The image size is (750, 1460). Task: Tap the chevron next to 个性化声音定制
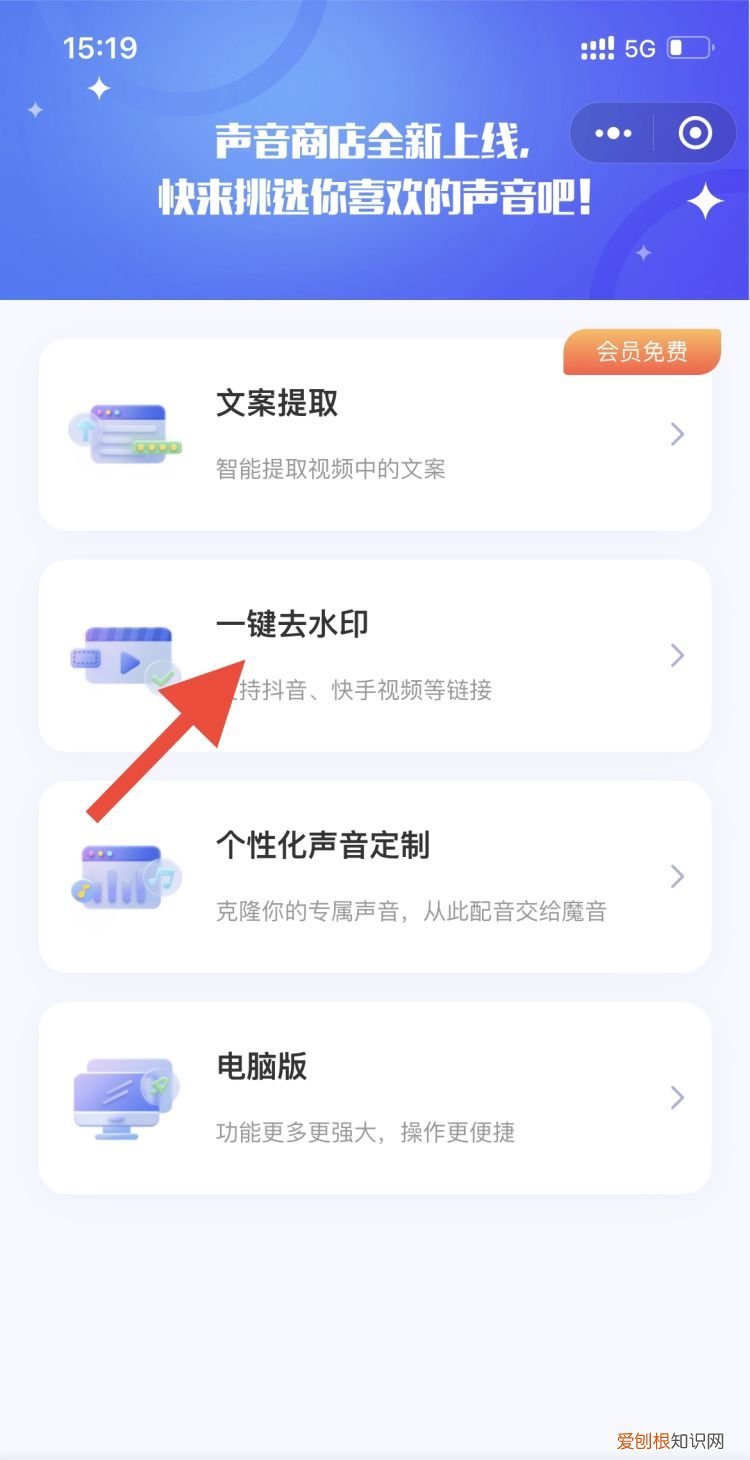(678, 876)
